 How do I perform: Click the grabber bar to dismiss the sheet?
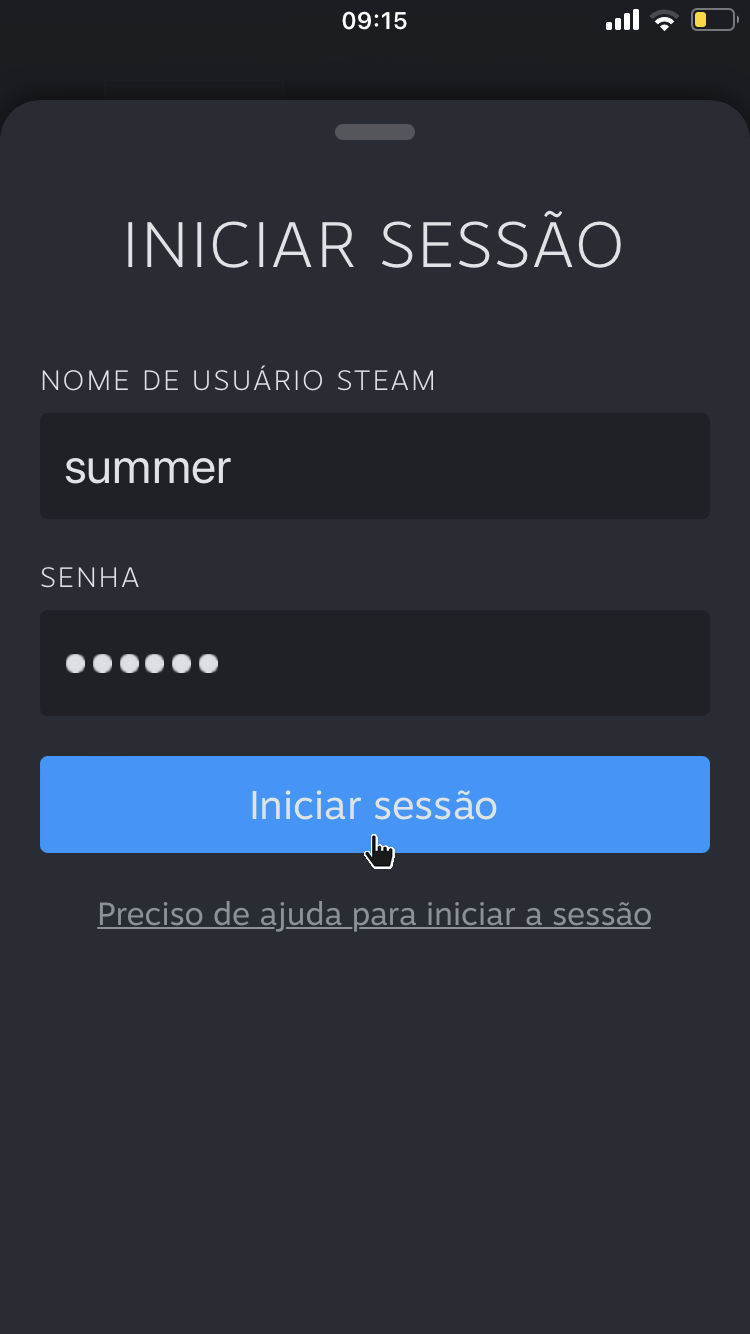click(x=375, y=131)
